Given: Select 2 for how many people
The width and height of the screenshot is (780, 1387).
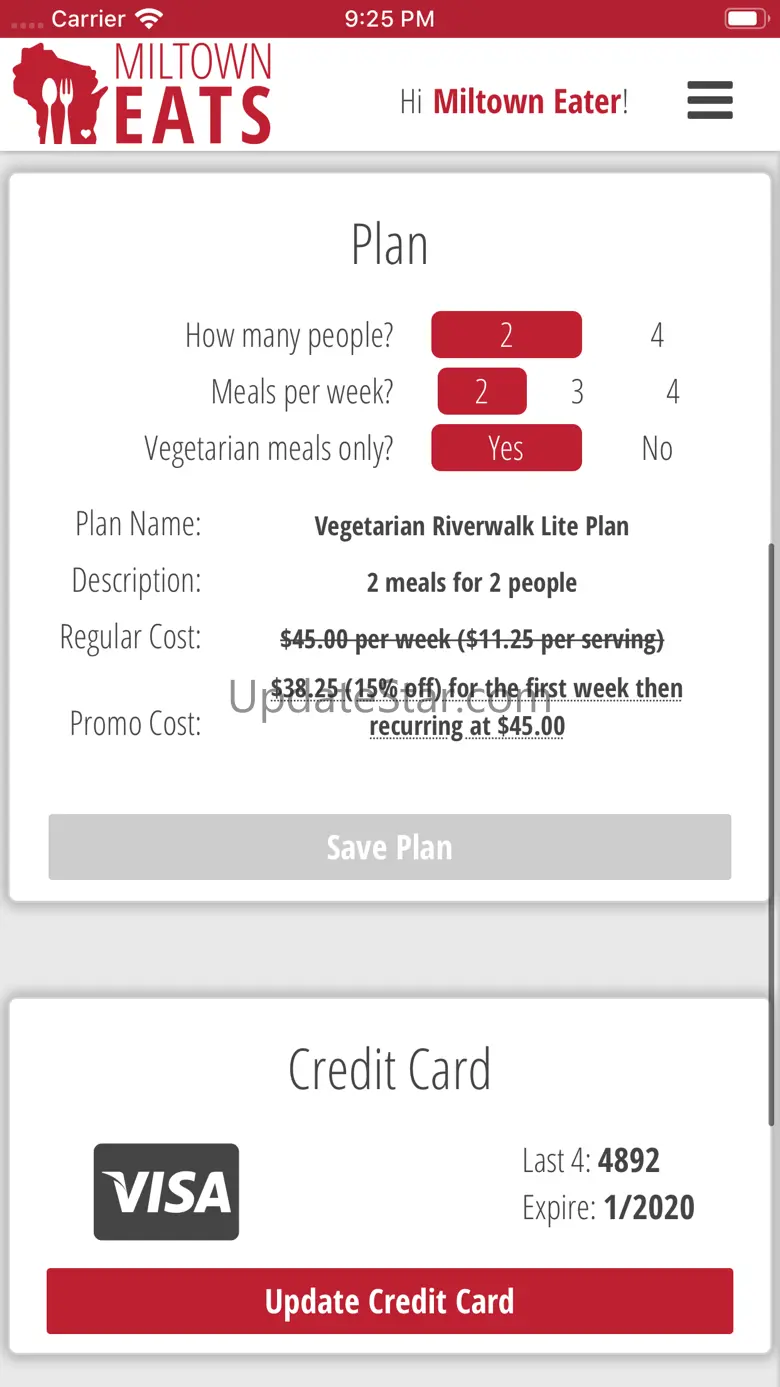Looking at the screenshot, I should 506,335.
